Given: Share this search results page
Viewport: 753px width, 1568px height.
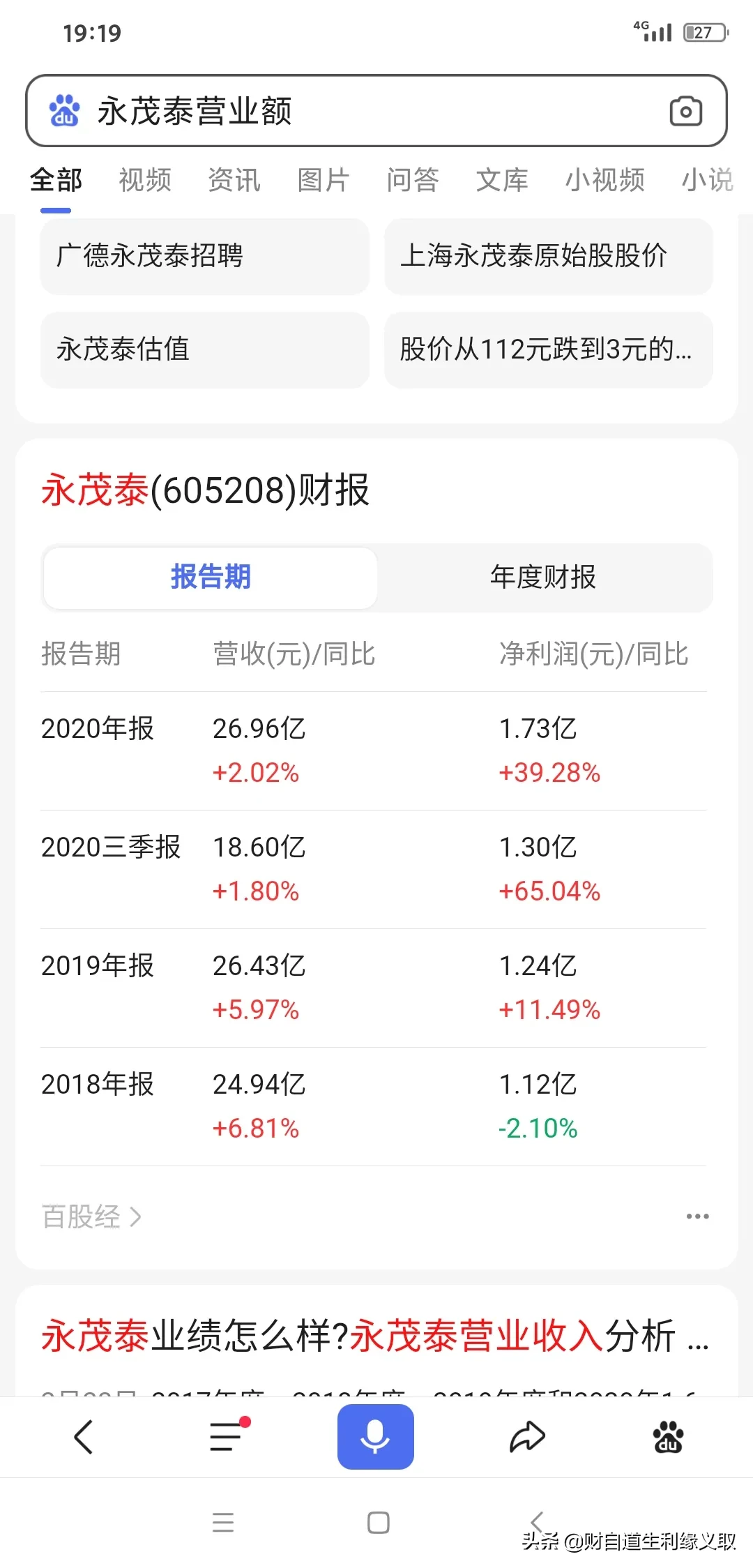Looking at the screenshot, I should (527, 1437).
